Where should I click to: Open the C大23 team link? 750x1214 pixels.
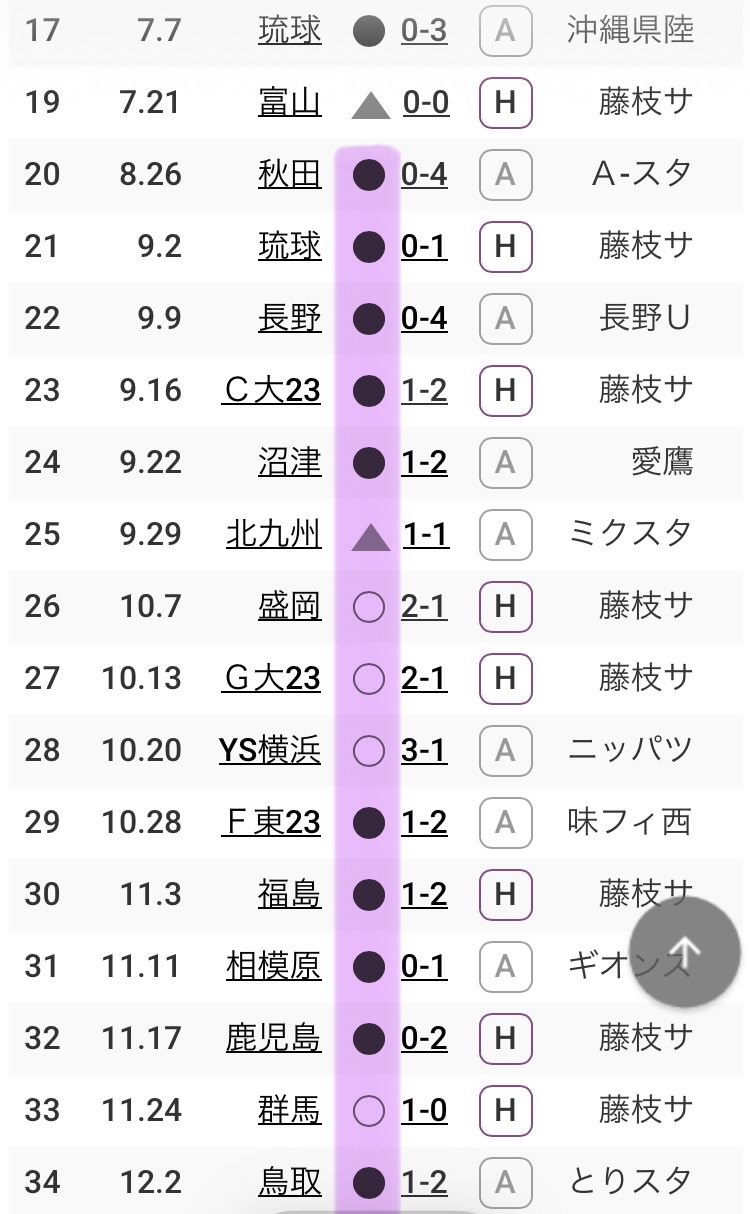tap(272, 390)
